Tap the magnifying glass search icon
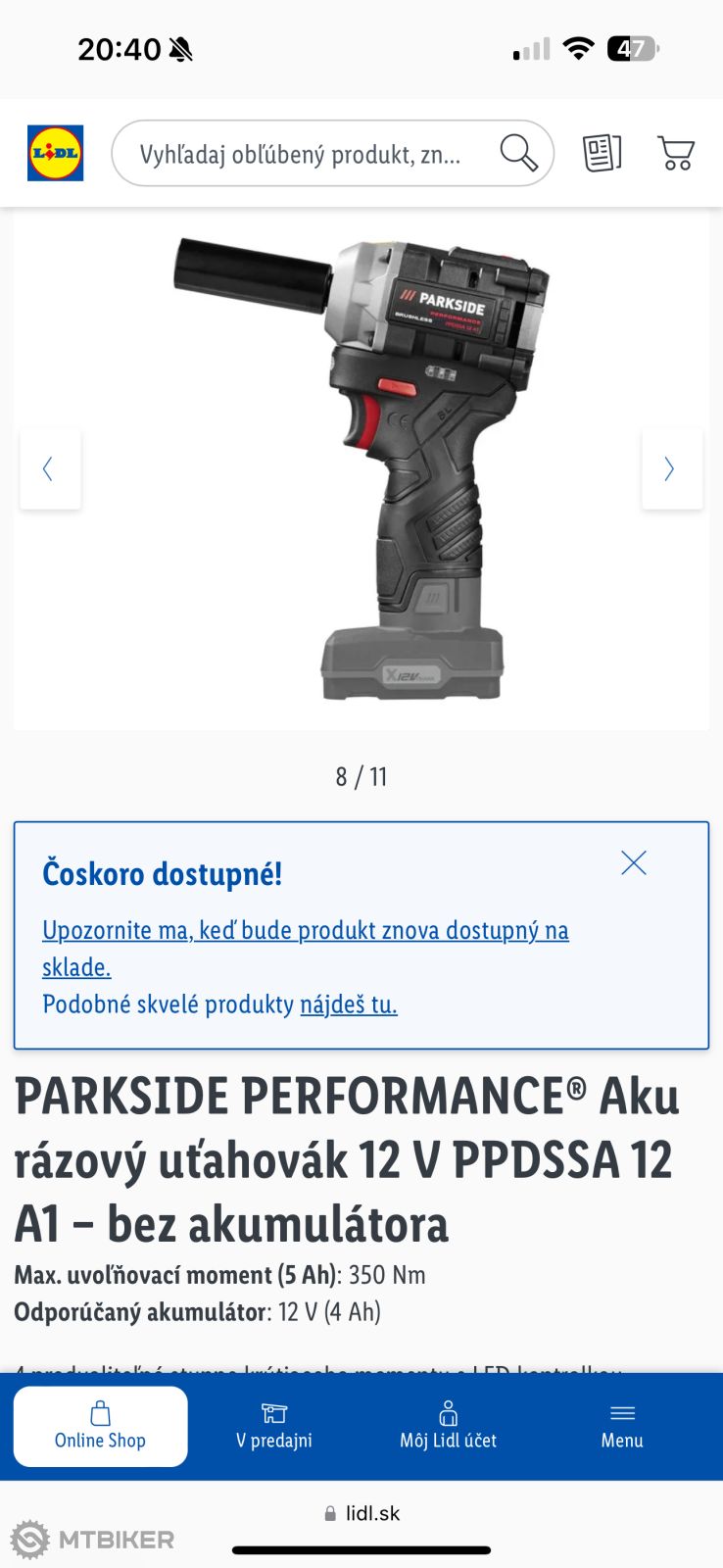Screen dimensions: 723x1568 518,154
